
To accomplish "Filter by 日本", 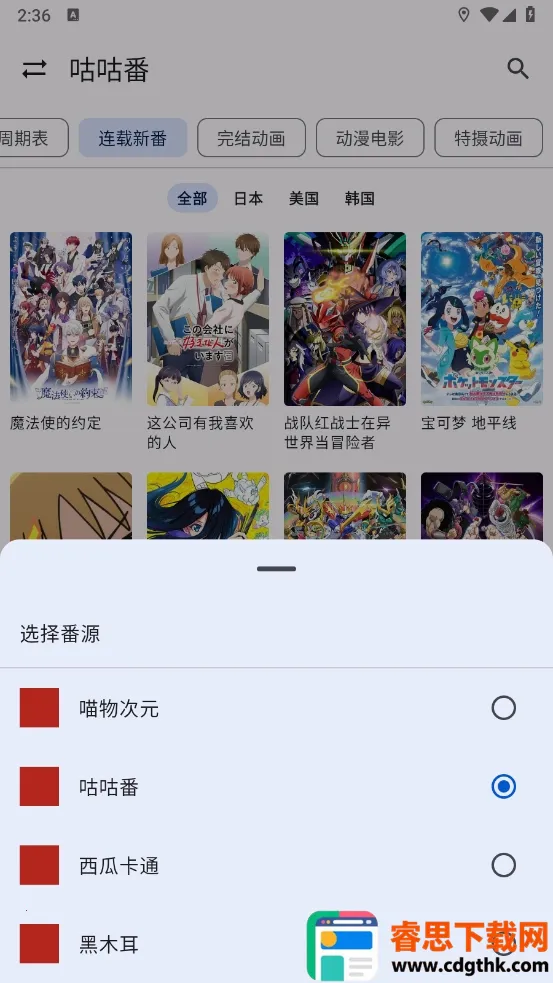I will pyautogui.click(x=248, y=199).
